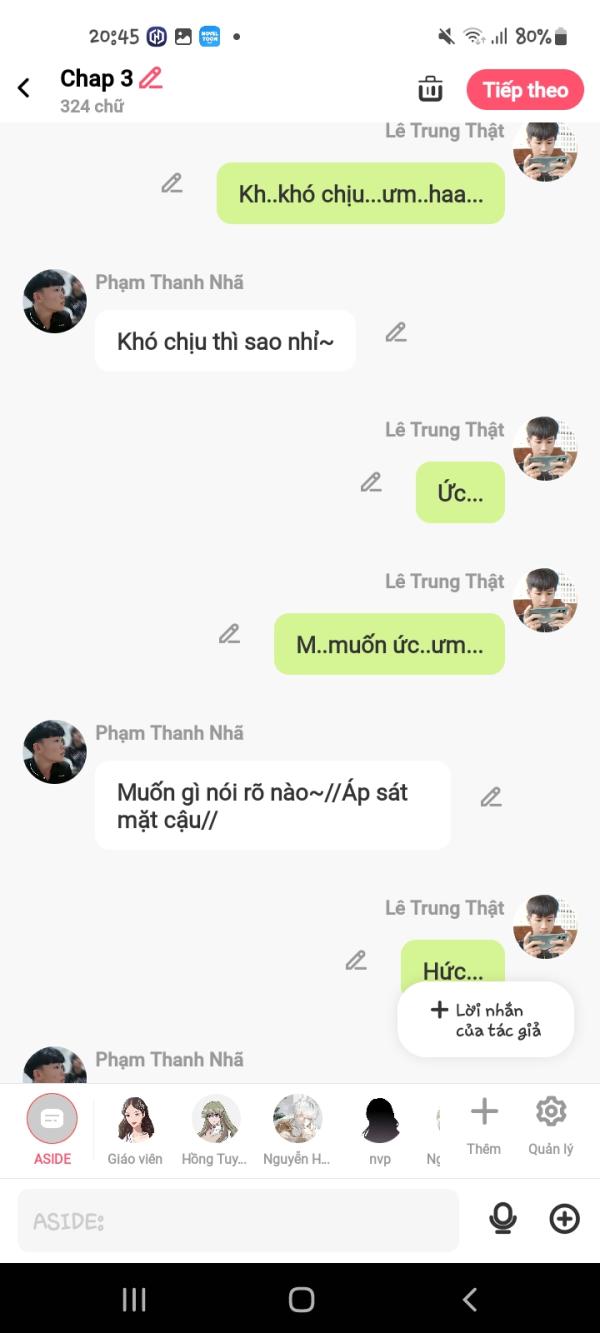Pick the Nguyễn H... character
600x1333 pixels.
tap(297, 1128)
